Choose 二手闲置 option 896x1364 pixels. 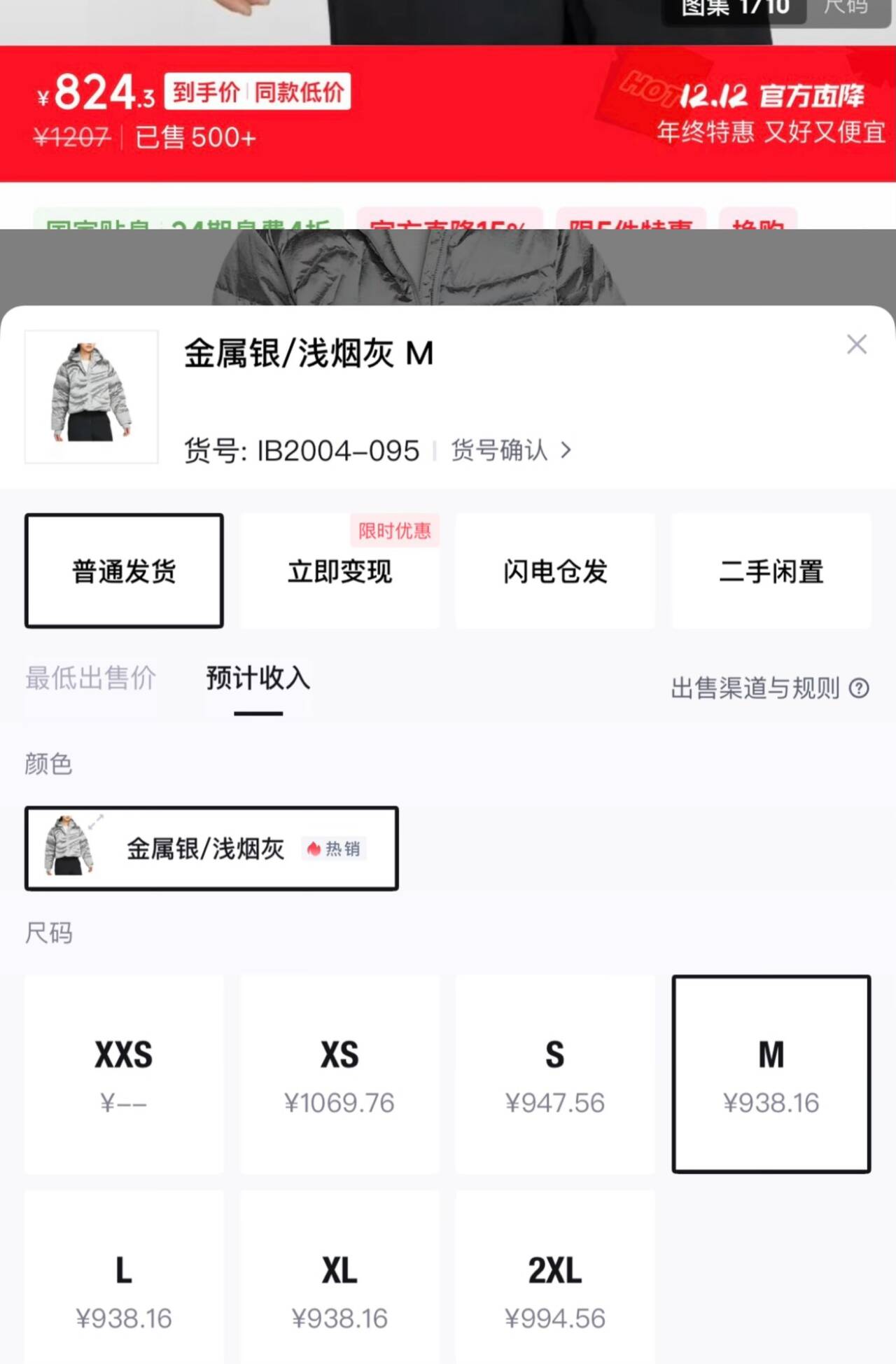point(771,571)
